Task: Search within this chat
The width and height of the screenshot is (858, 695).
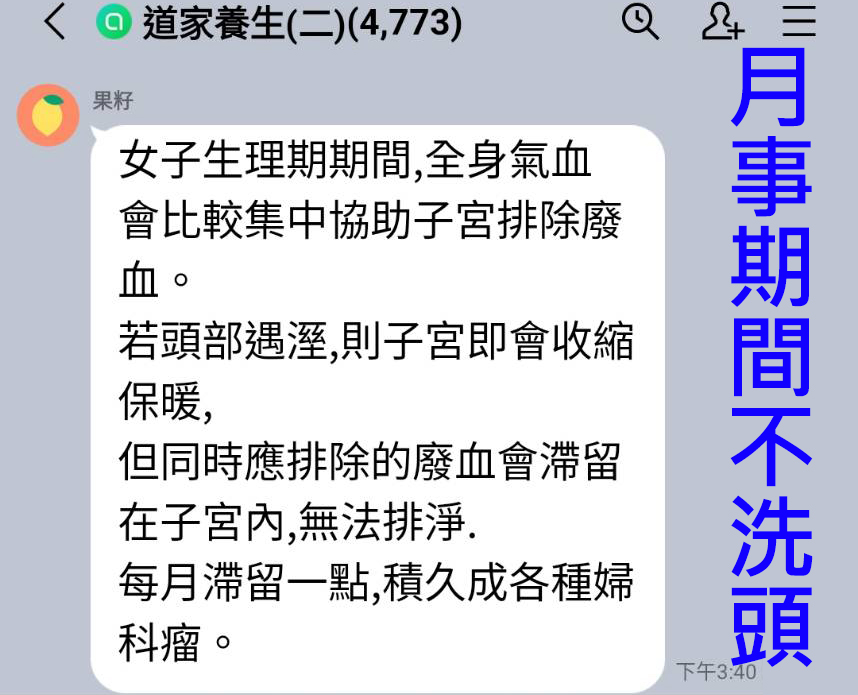Action: click(640, 21)
